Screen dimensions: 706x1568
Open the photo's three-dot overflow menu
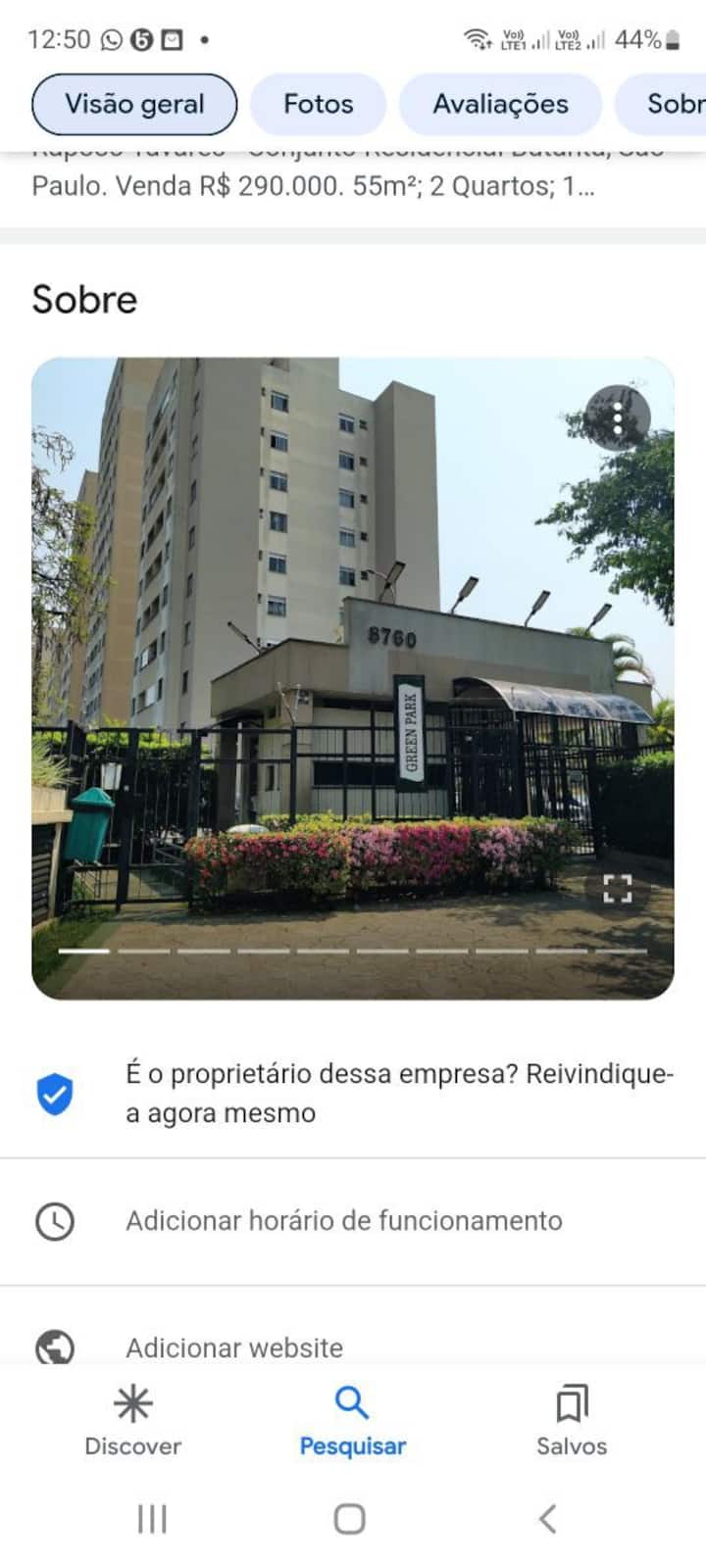click(x=618, y=417)
